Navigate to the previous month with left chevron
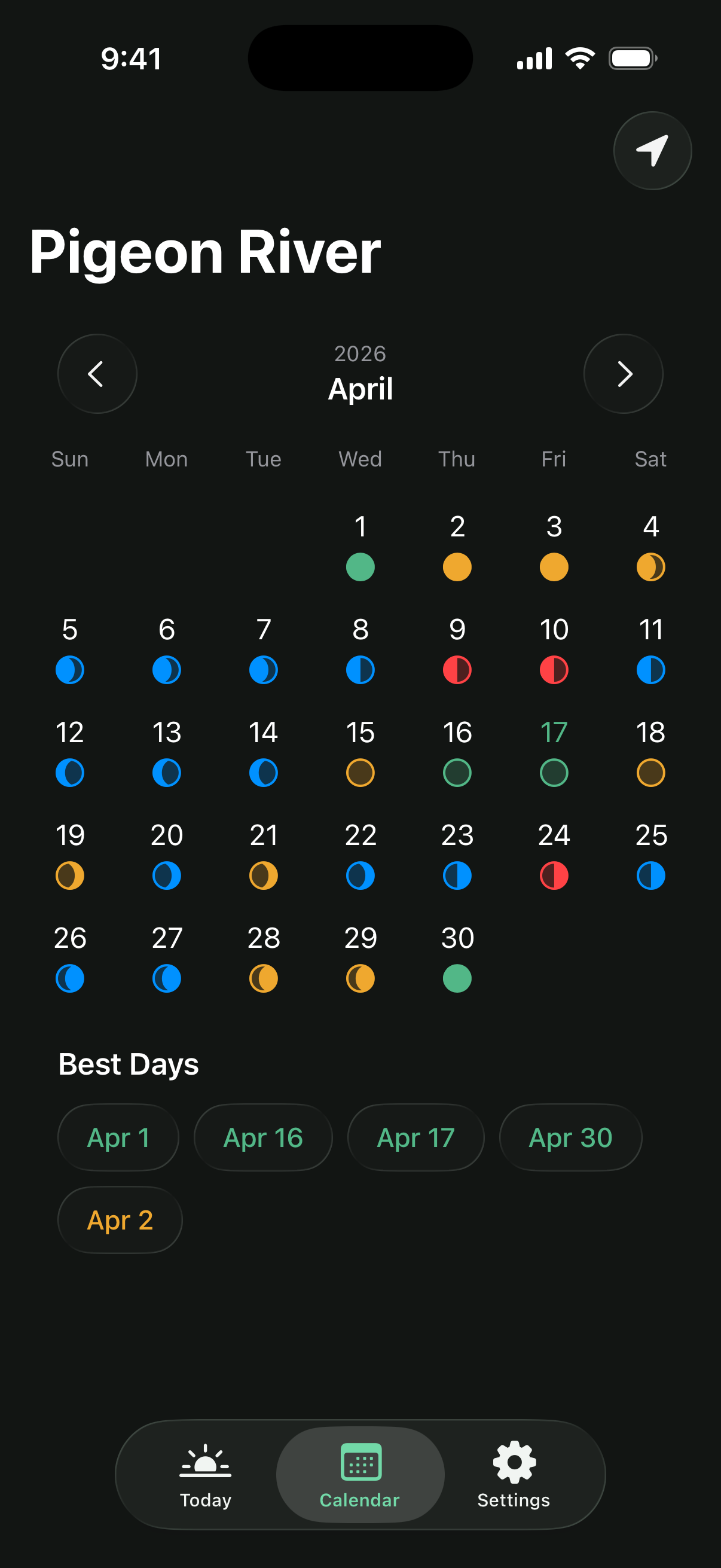The image size is (721, 1568). 96,374
